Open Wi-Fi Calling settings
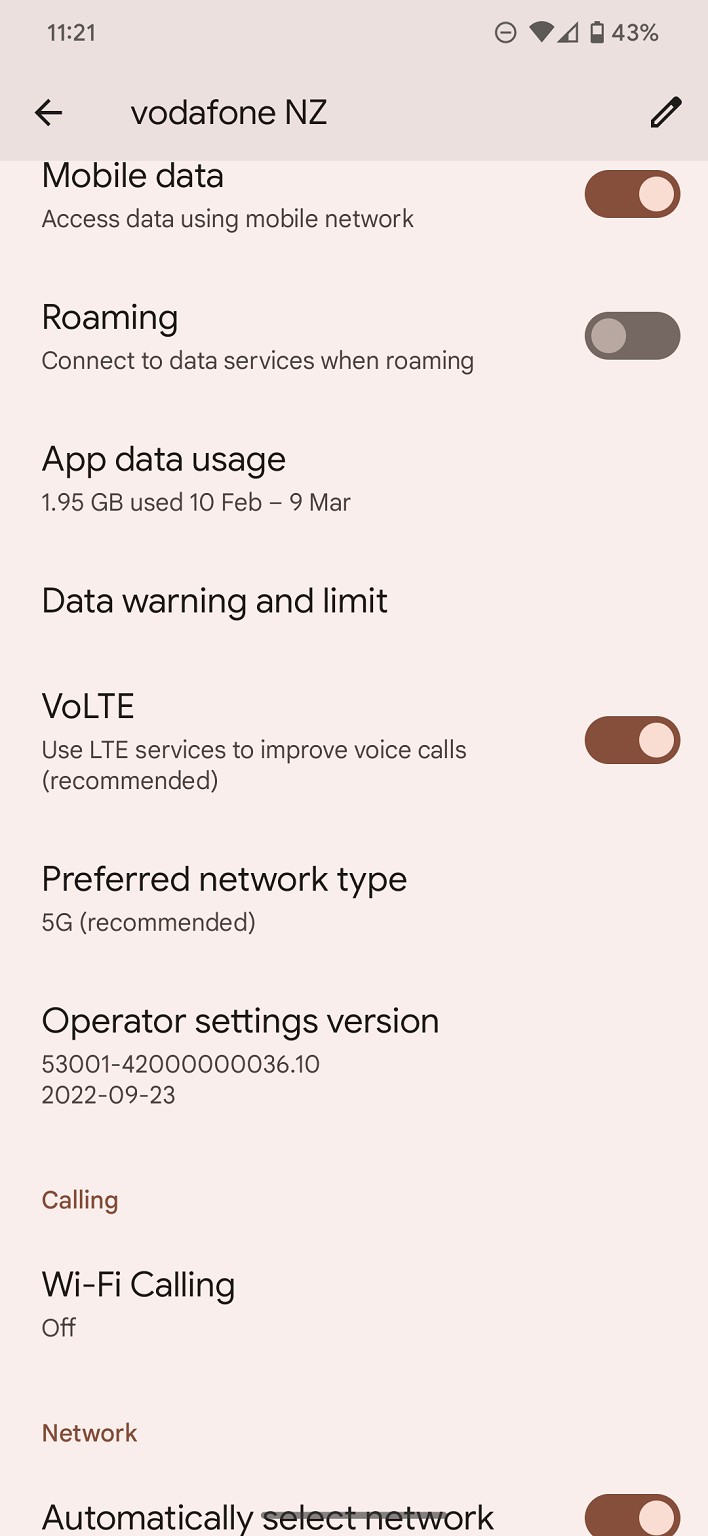Image resolution: width=708 pixels, height=1536 pixels. coord(139,1302)
